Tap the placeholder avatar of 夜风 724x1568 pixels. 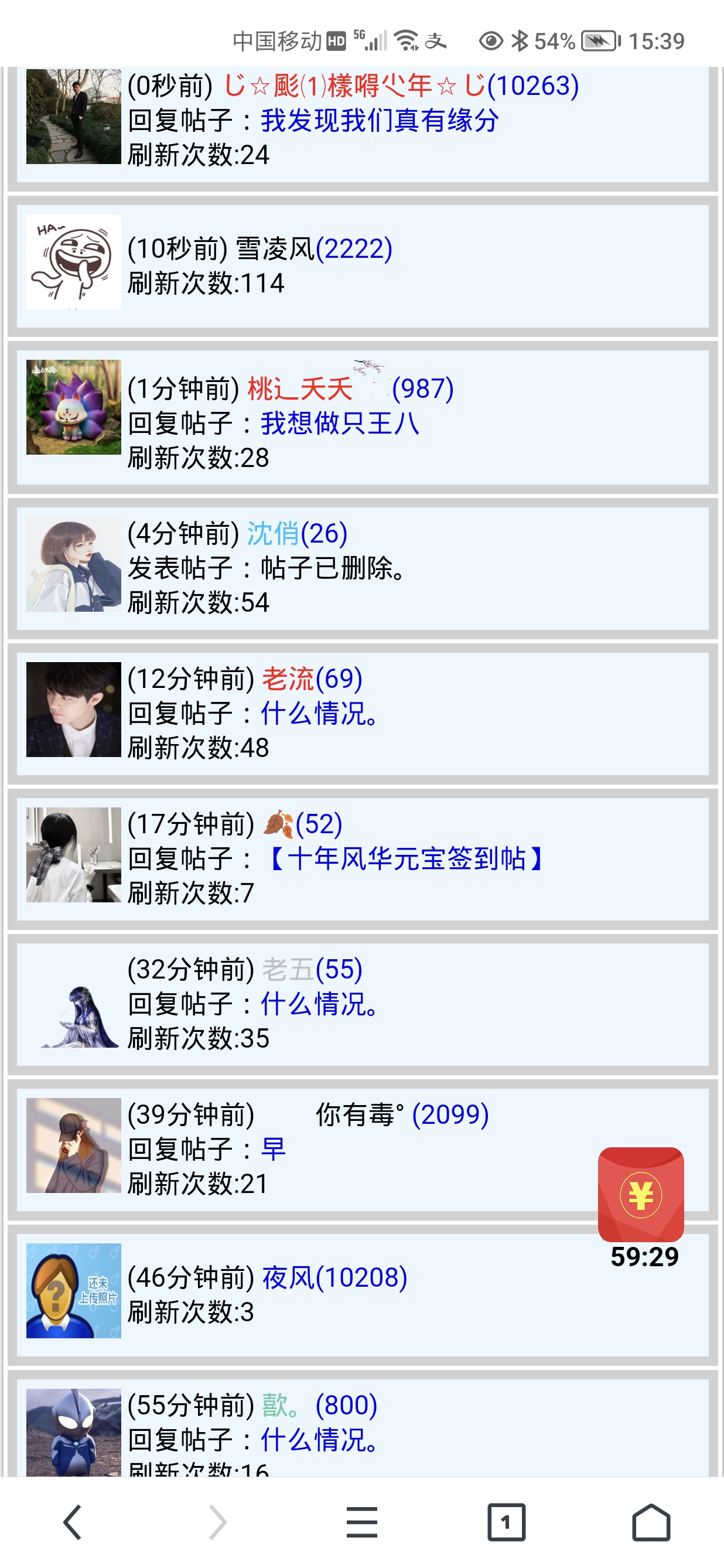tap(74, 1290)
